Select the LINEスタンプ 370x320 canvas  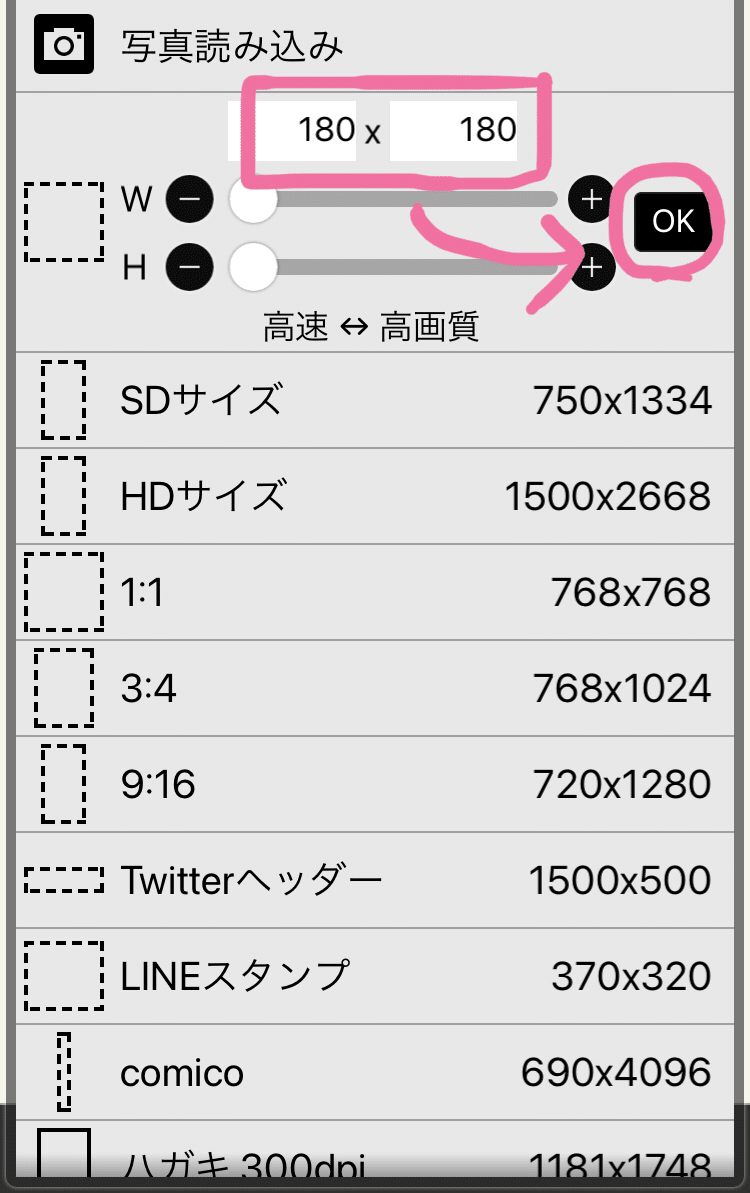[x=375, y=975]
